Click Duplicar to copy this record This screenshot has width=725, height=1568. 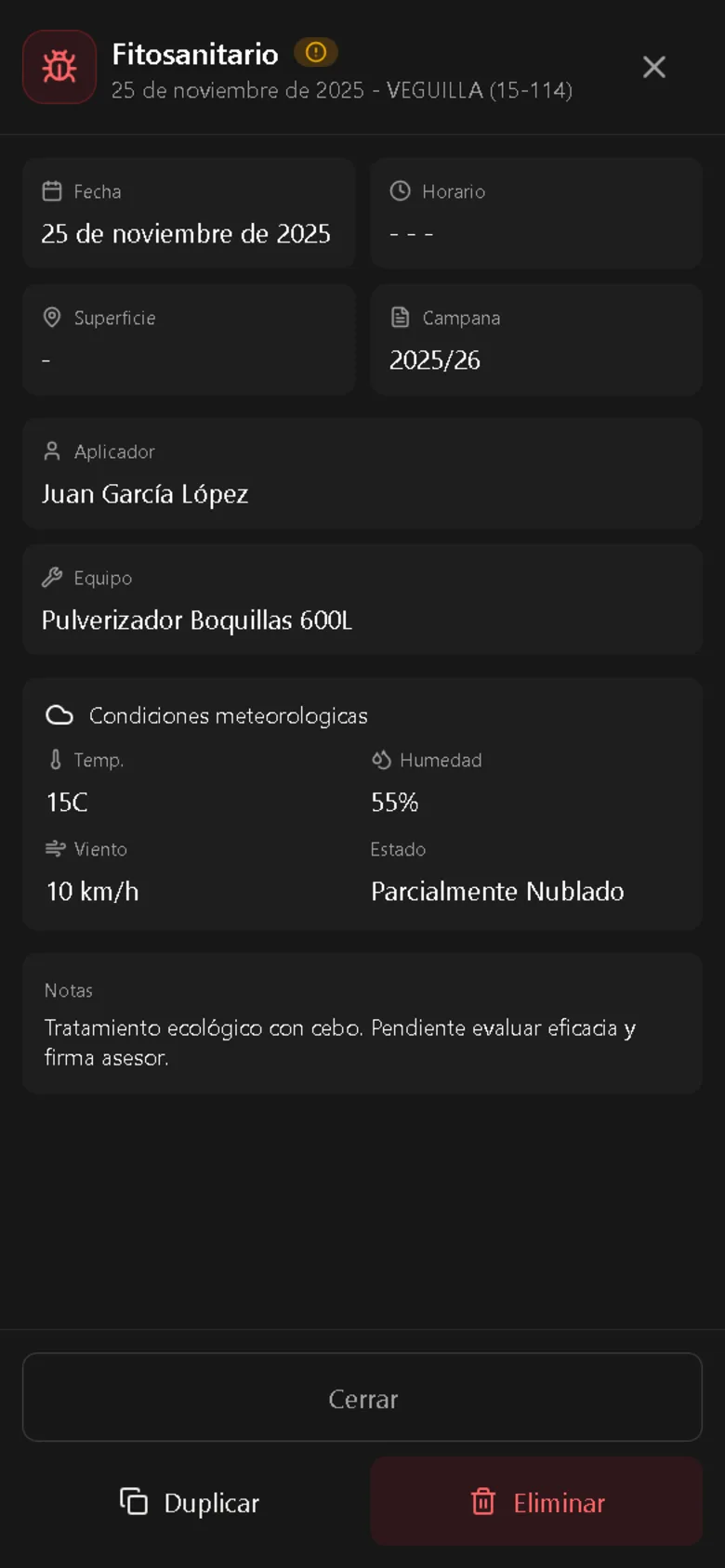click(189, 1502)
